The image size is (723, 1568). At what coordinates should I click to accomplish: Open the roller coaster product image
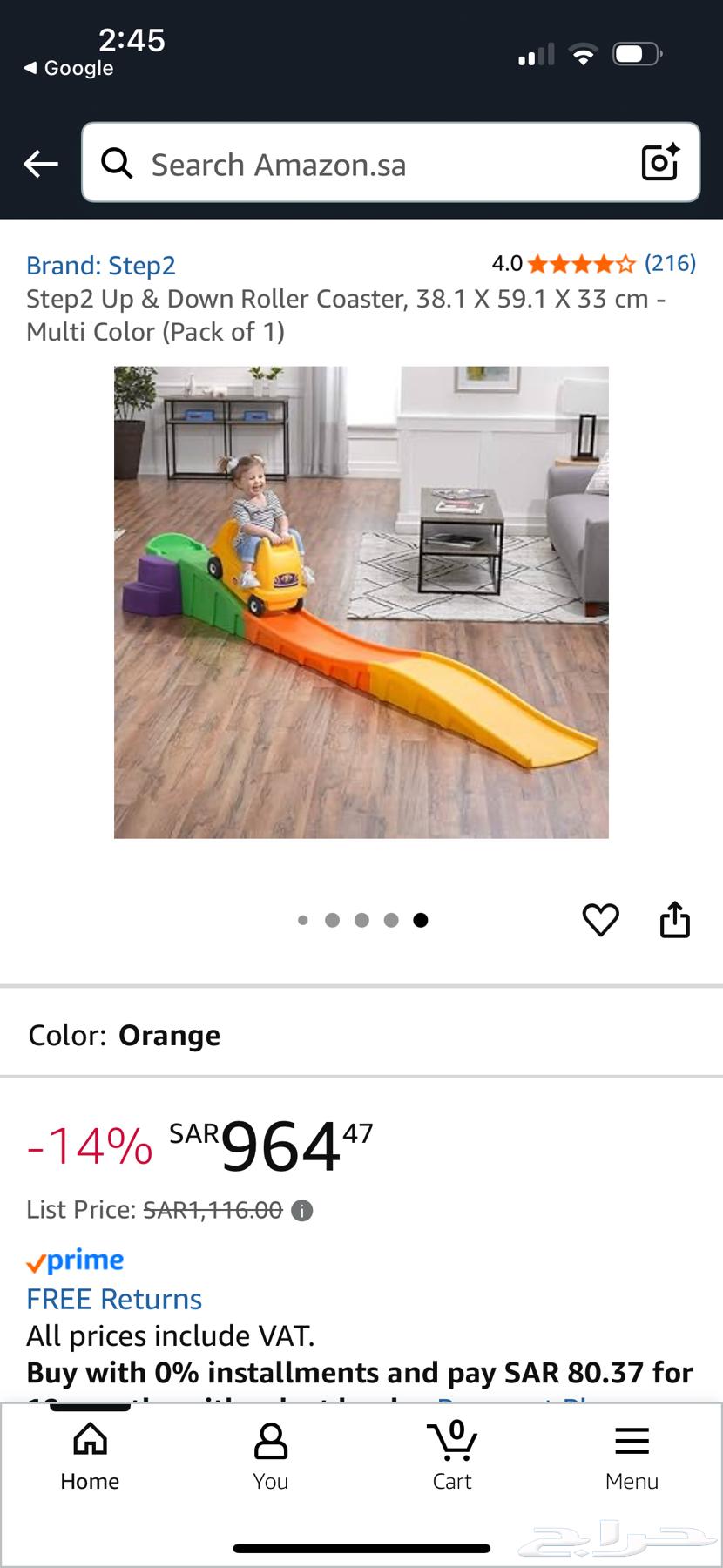pyautogui.click(x=361, y=602)
